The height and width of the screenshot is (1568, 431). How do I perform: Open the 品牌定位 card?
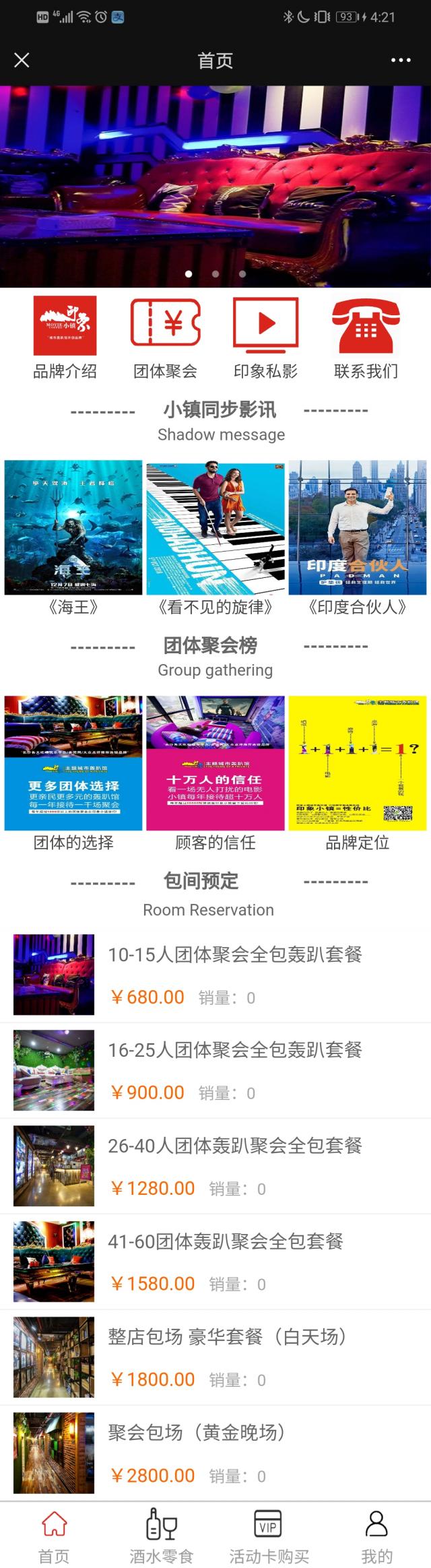click(x=358, y=764)
